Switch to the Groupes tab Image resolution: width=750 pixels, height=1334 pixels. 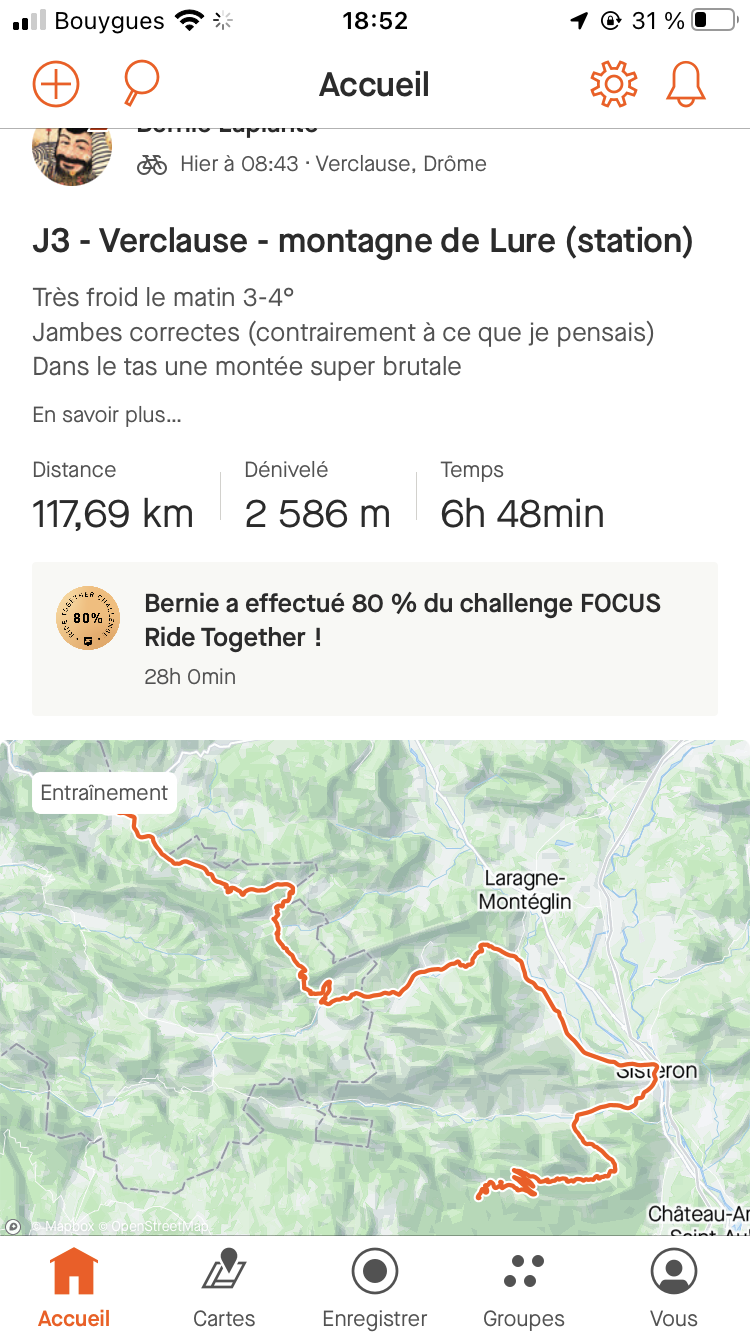(x=524, y=1289)
